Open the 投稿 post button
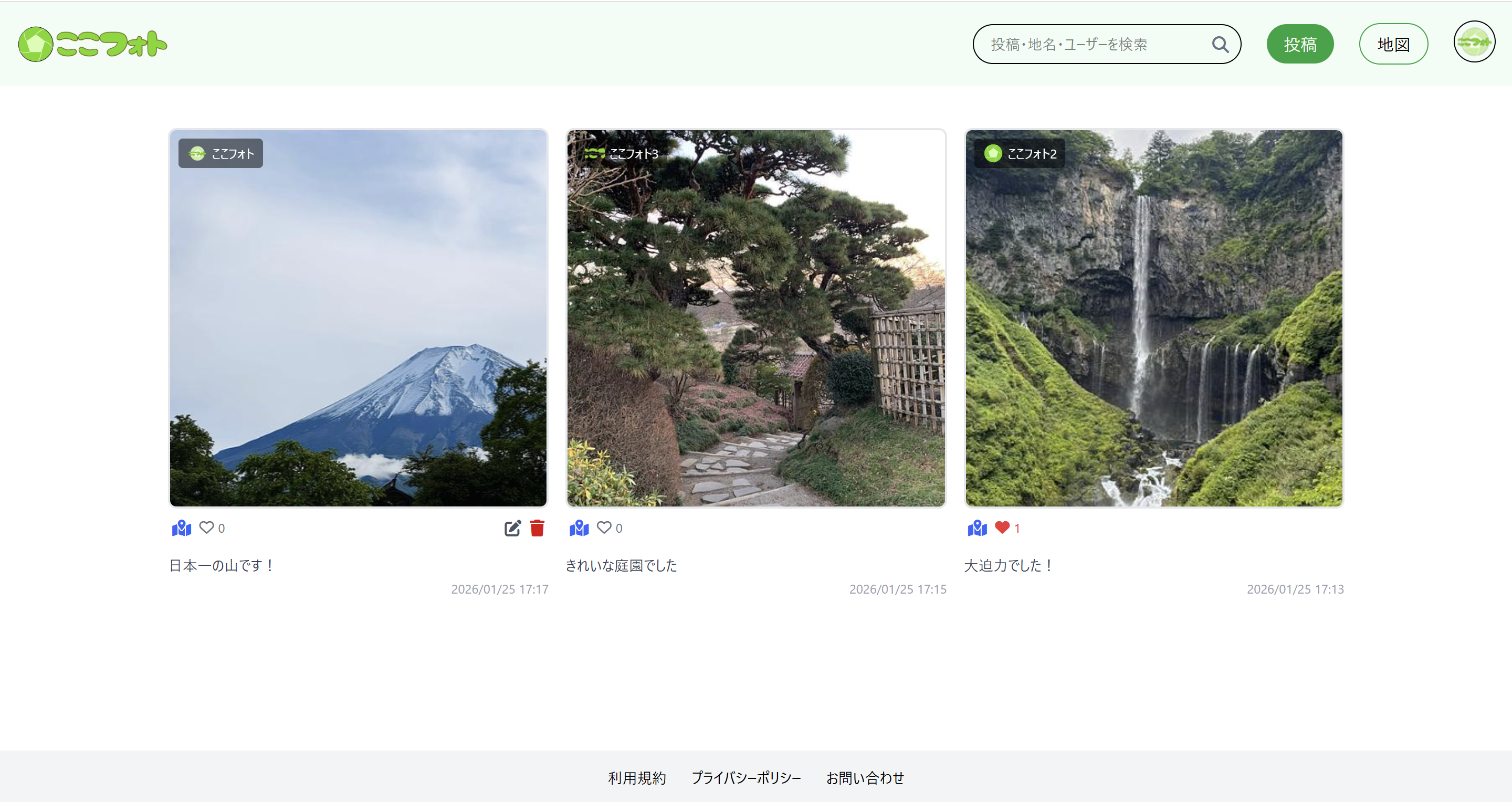 point(1299,45)
